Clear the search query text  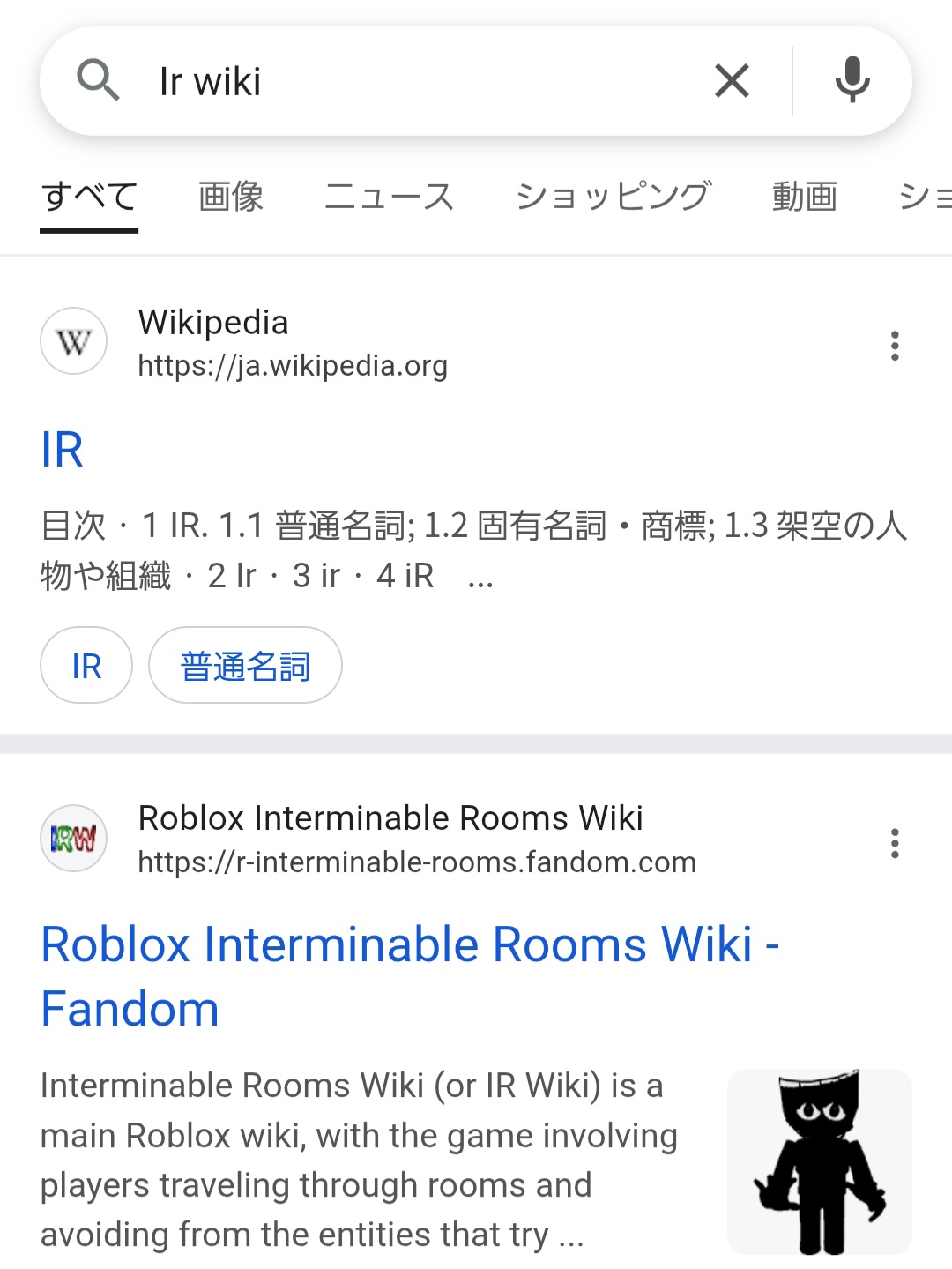(x=732, y=81)
